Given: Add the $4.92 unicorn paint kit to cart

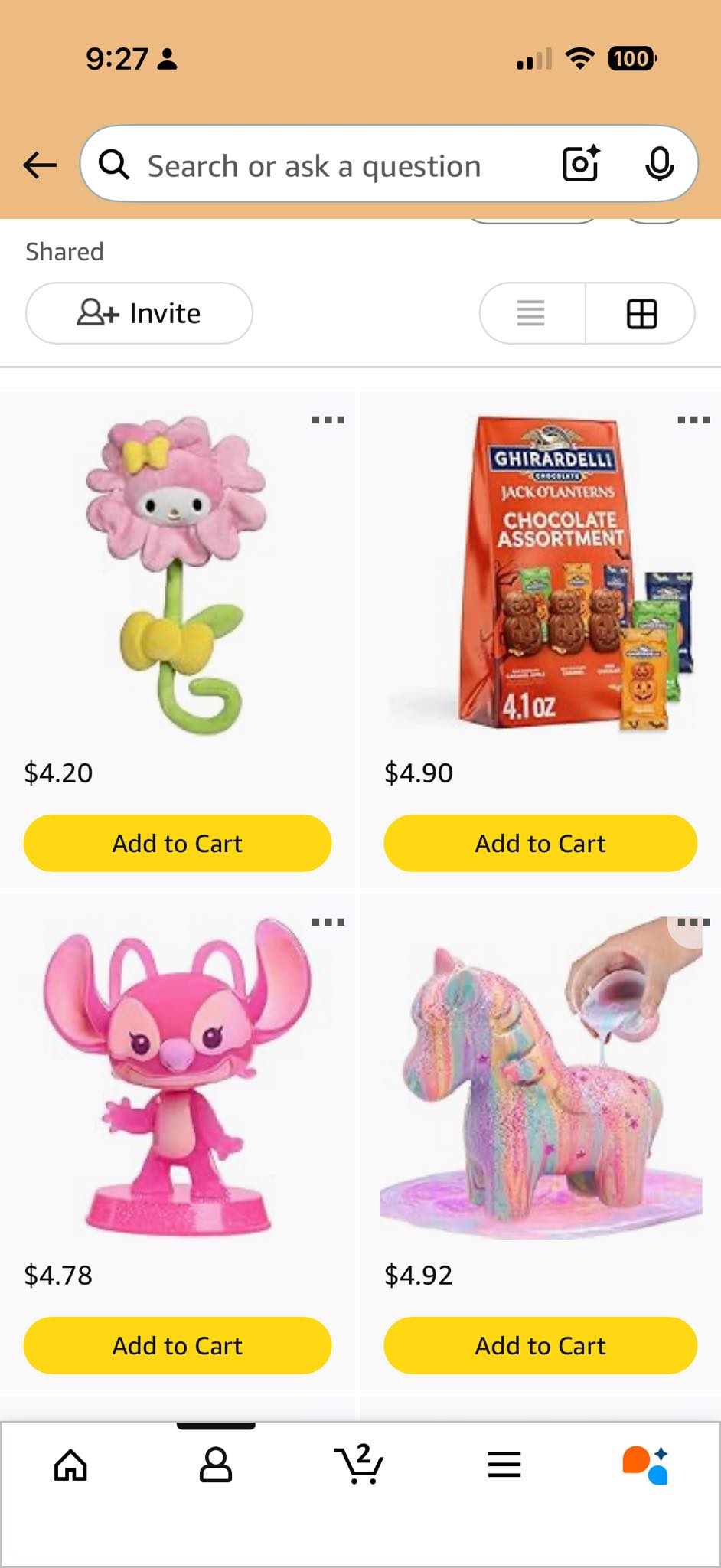Looking at the screenshot, I should [x=540, y=1345].
